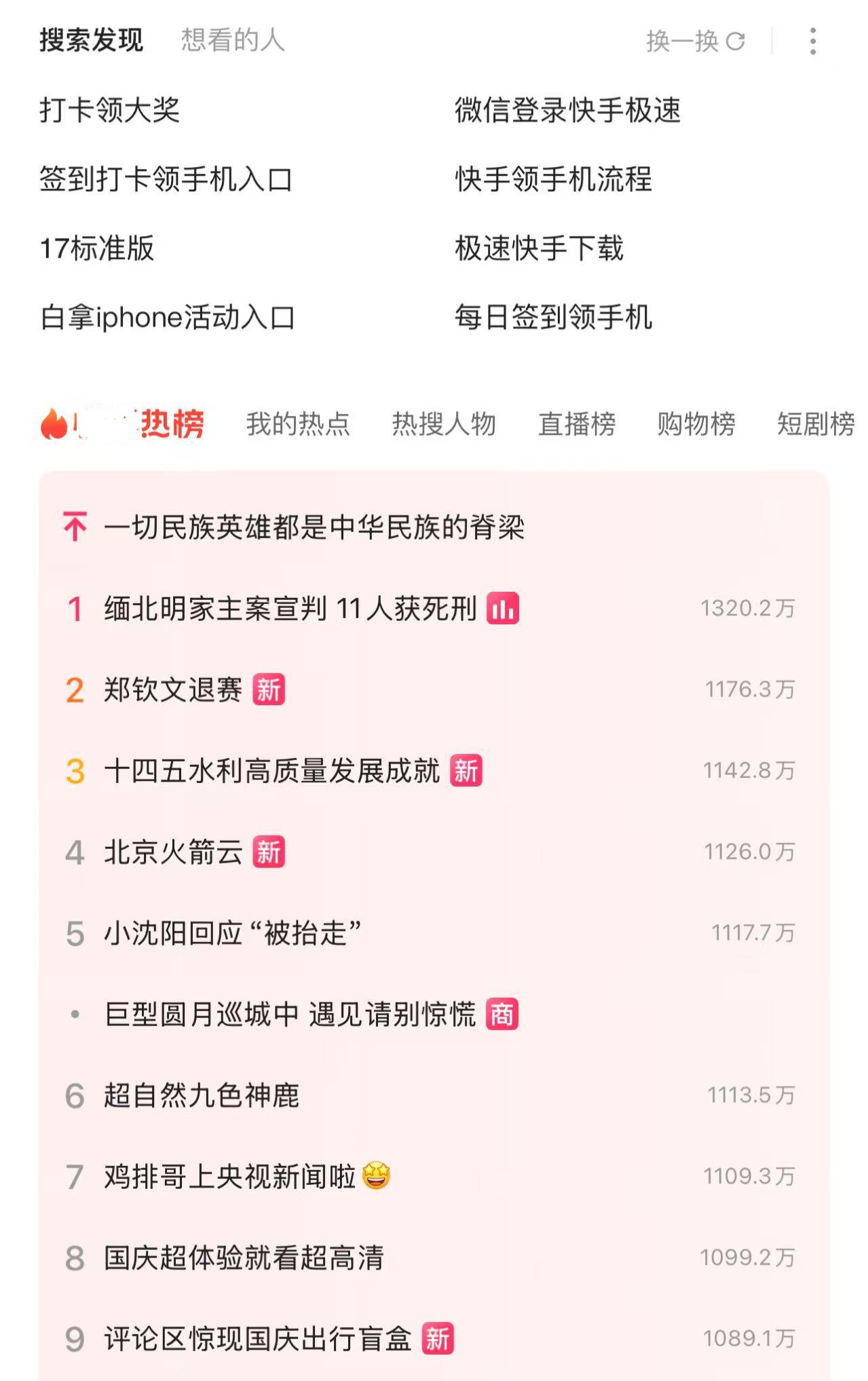
Task: View topic 评论区惊现国庆出行盲盒
Action: [258, 1339]
